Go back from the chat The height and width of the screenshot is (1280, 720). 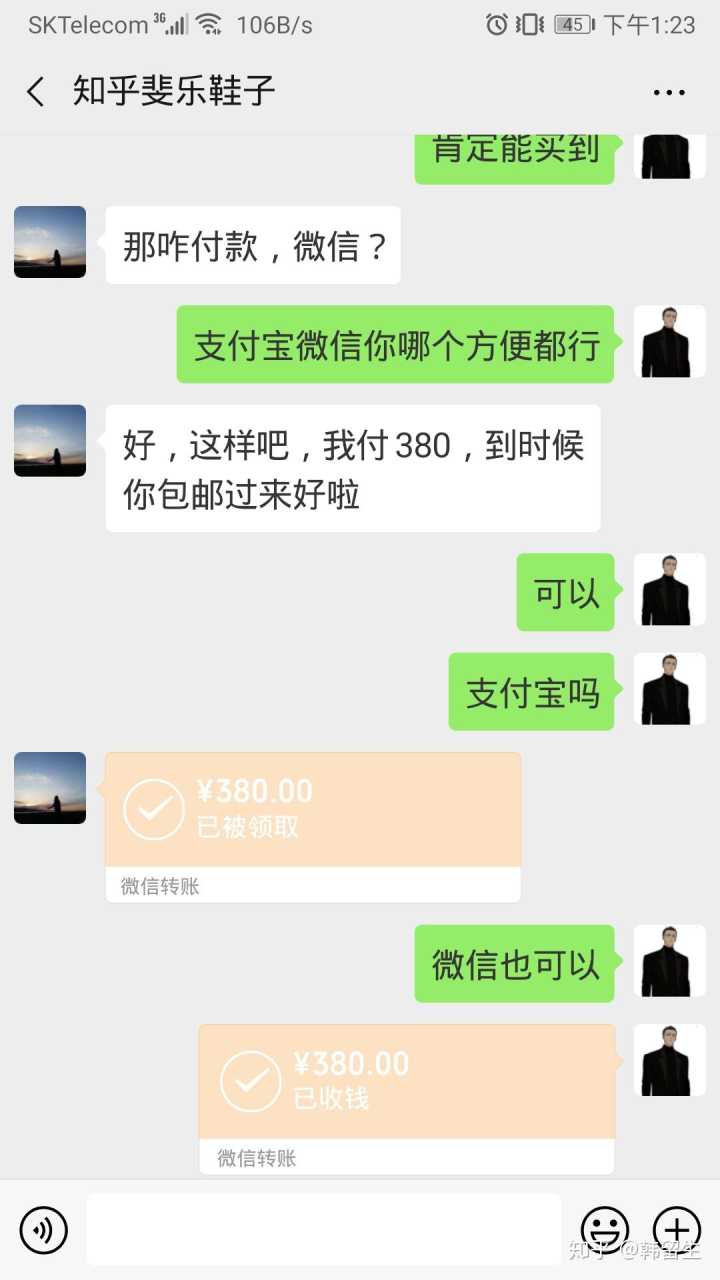36,92
